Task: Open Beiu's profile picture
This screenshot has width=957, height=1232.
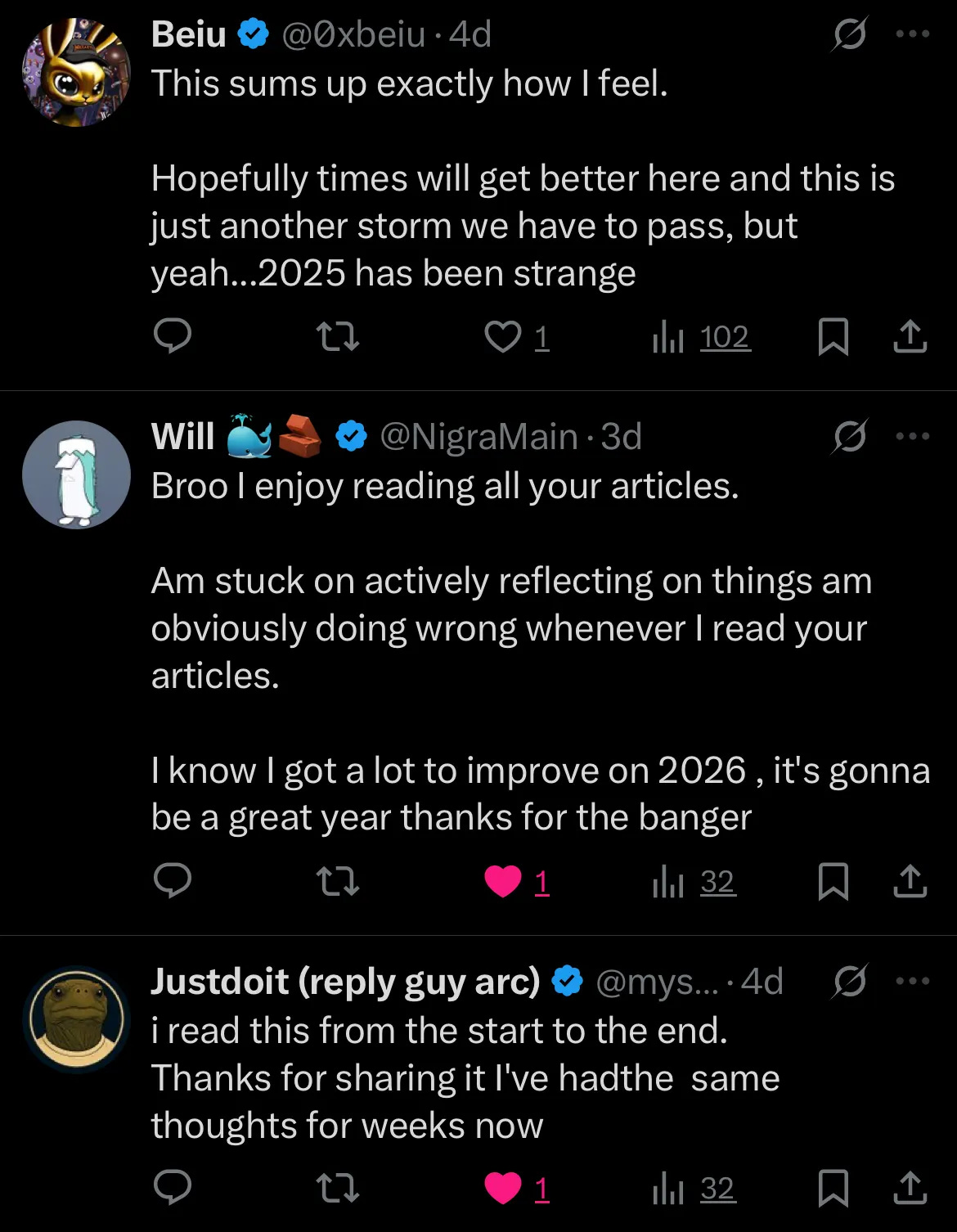Action: click(76, 72)
